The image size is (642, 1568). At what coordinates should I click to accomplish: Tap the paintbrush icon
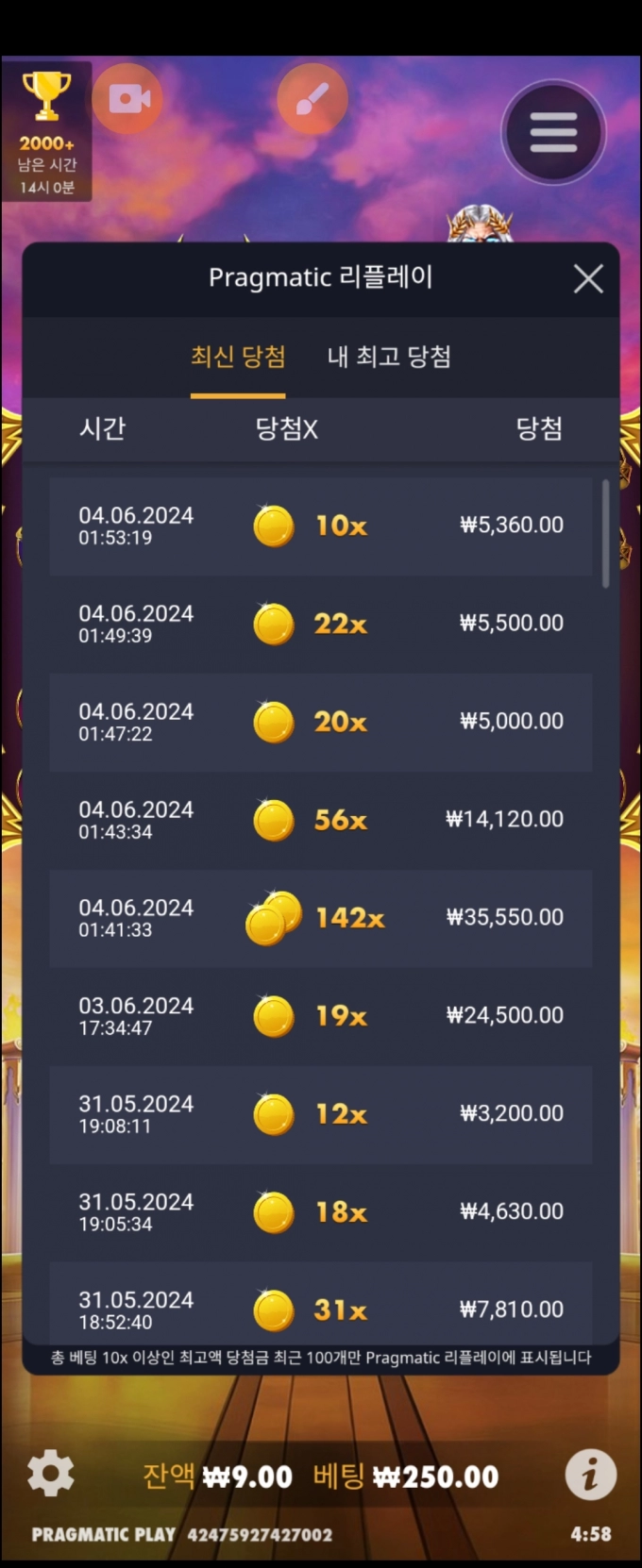313,98
